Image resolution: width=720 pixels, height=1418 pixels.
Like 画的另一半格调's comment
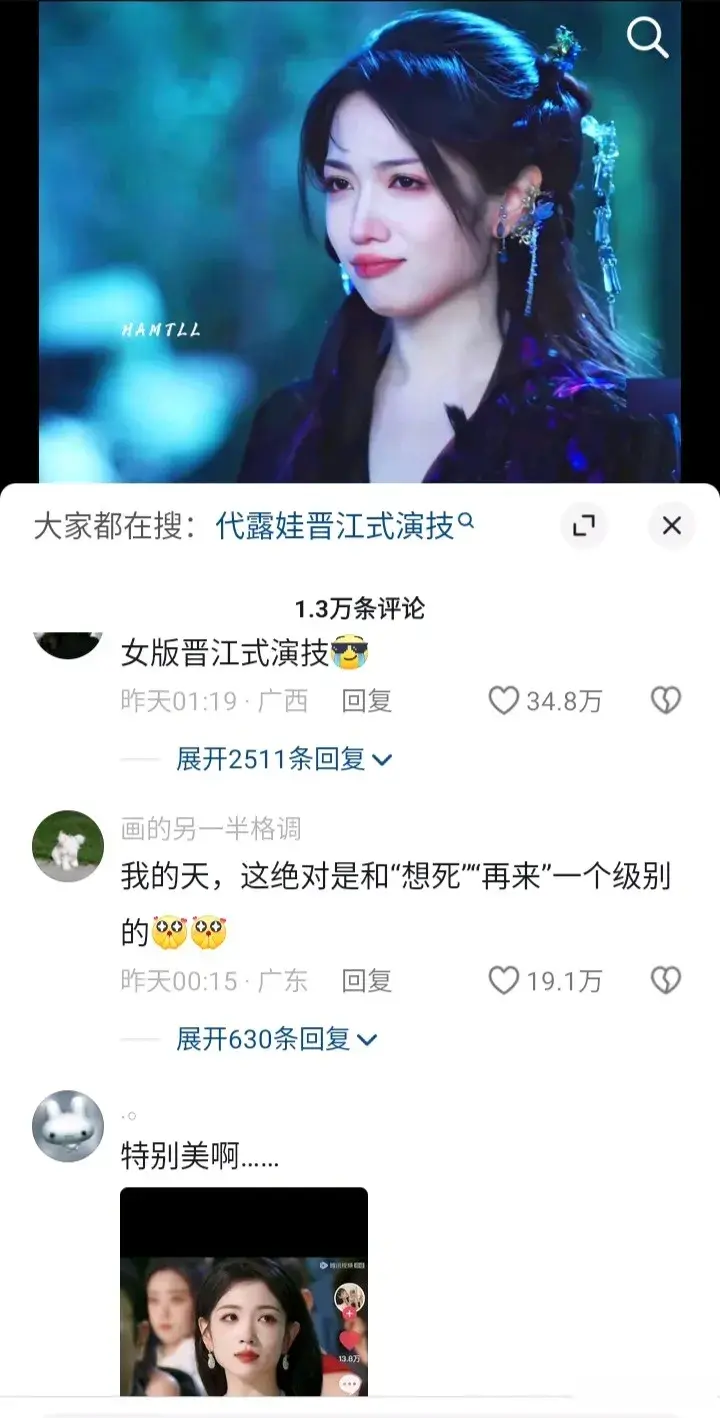(x=503, y=981)
